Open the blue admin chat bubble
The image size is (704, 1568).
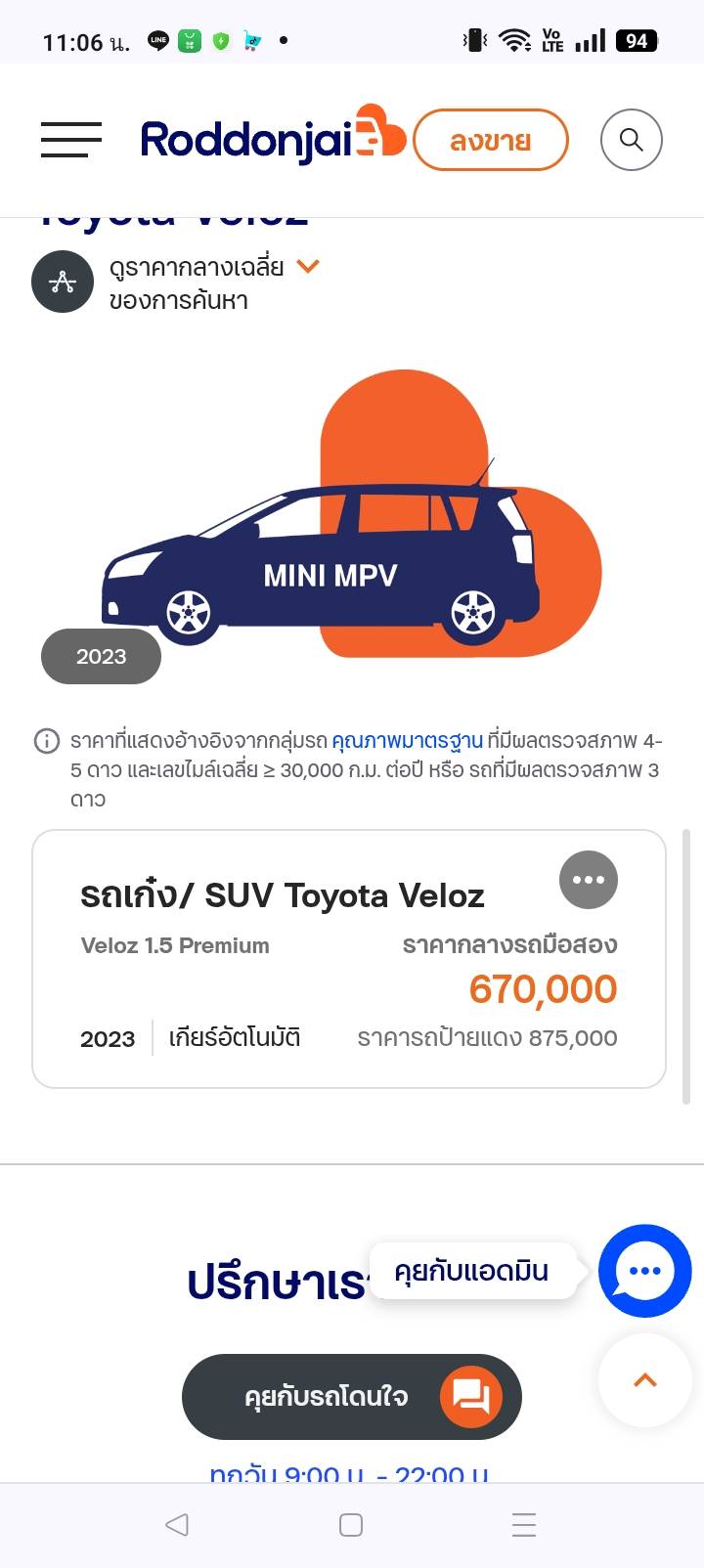point(645,1271)
